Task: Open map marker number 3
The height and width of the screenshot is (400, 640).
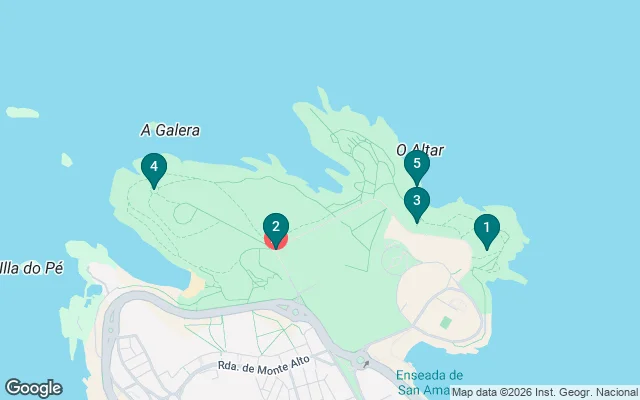Action: coord(417,202)
